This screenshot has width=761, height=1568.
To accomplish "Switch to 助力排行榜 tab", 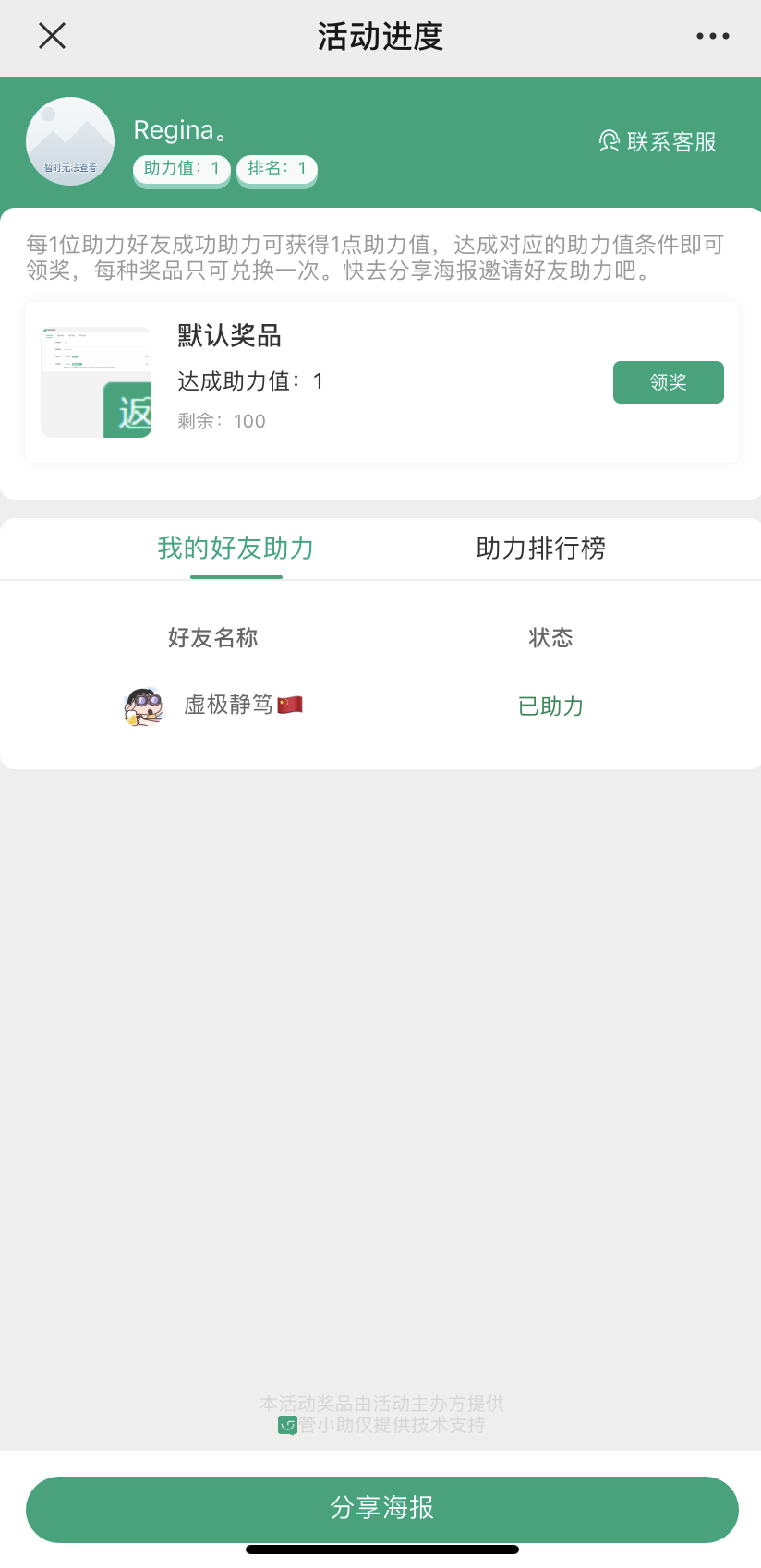I will [x=540, y=549].
